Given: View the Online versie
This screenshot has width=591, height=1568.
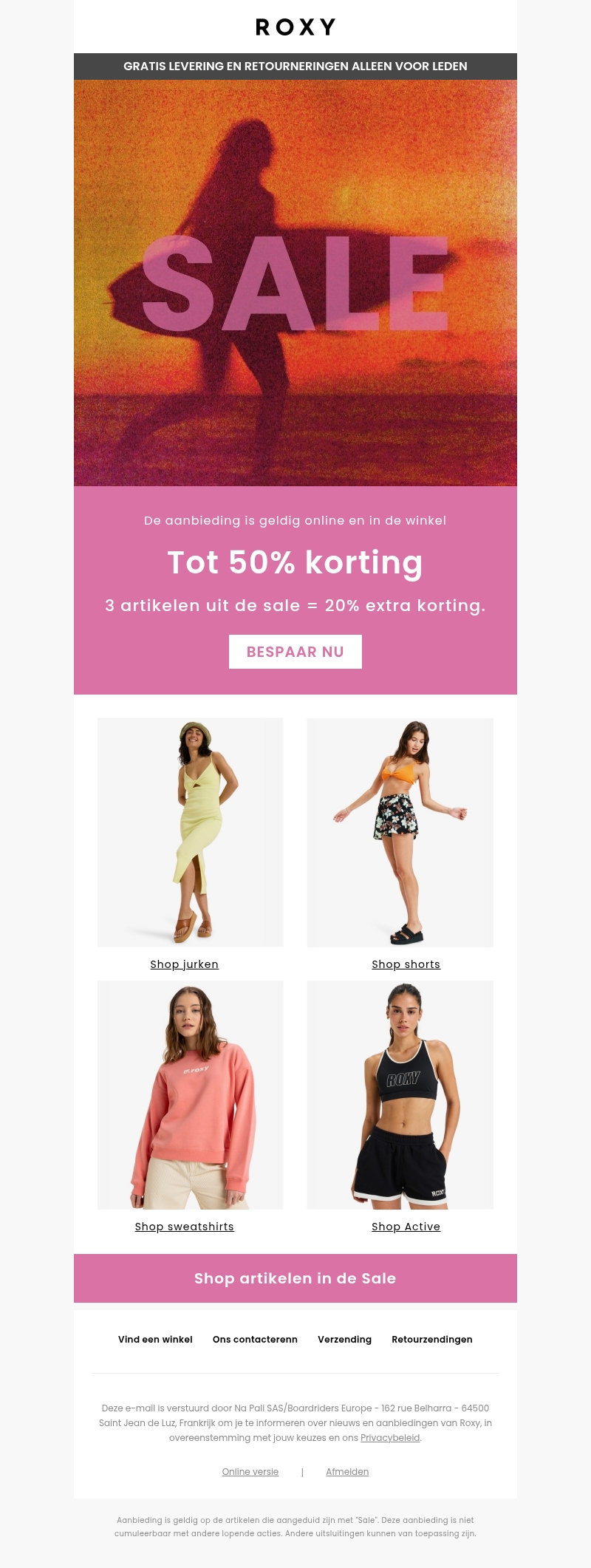Looking at the screenshot, I should pyautogui.click(x=250, y=1472).
